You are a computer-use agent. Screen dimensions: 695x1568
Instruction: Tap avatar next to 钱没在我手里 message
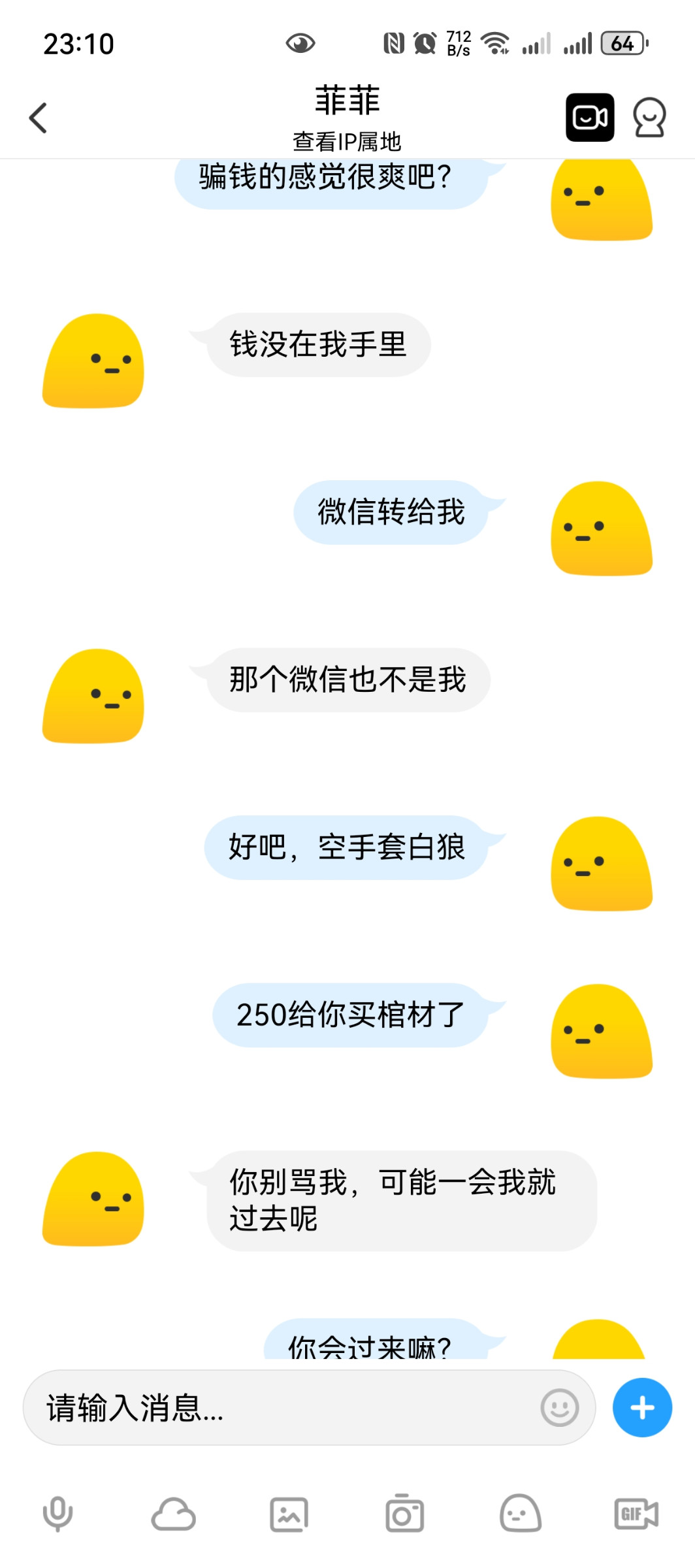(93, 361)
